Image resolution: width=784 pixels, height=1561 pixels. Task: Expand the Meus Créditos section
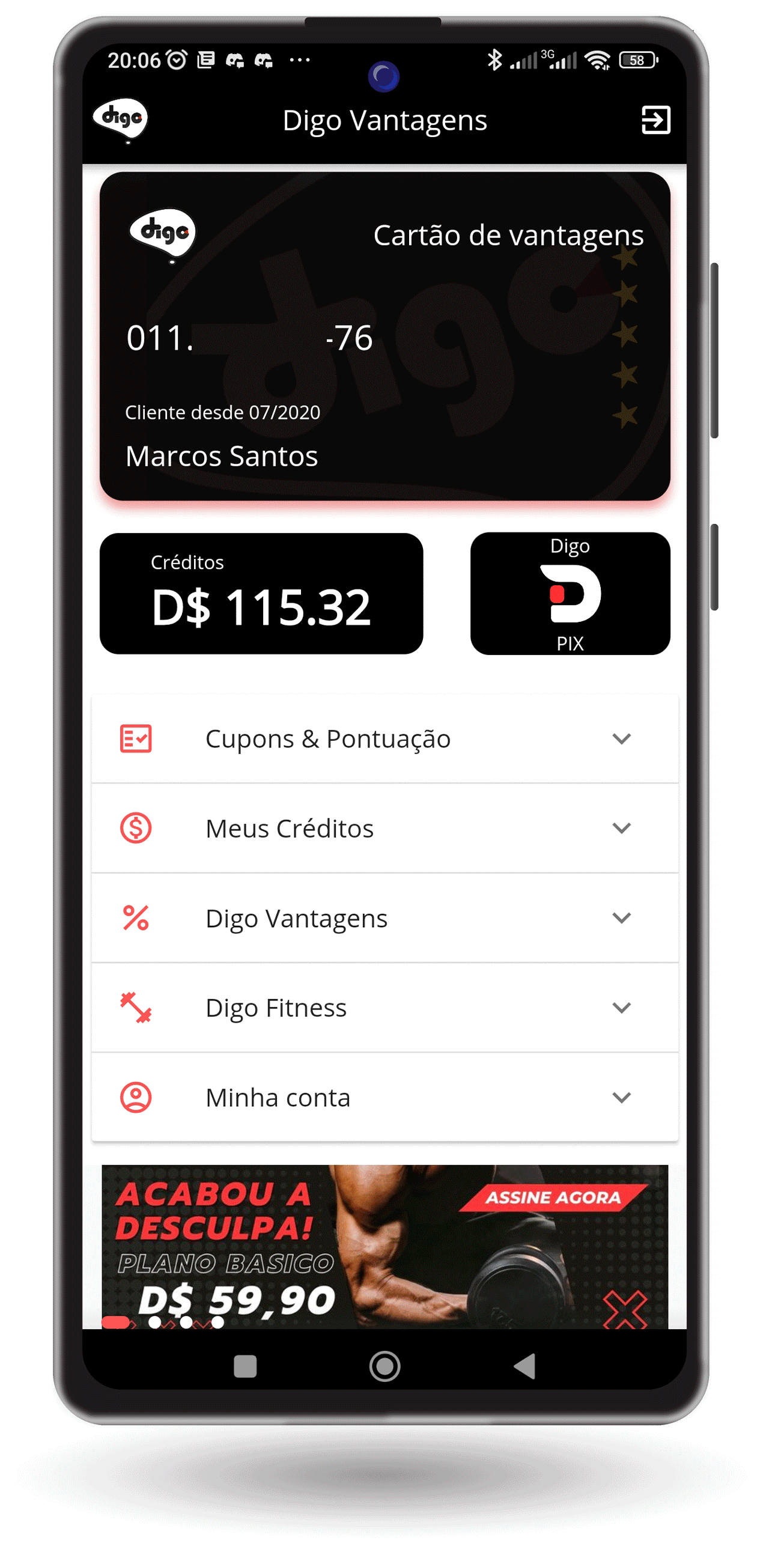click(x=384, y=828)
